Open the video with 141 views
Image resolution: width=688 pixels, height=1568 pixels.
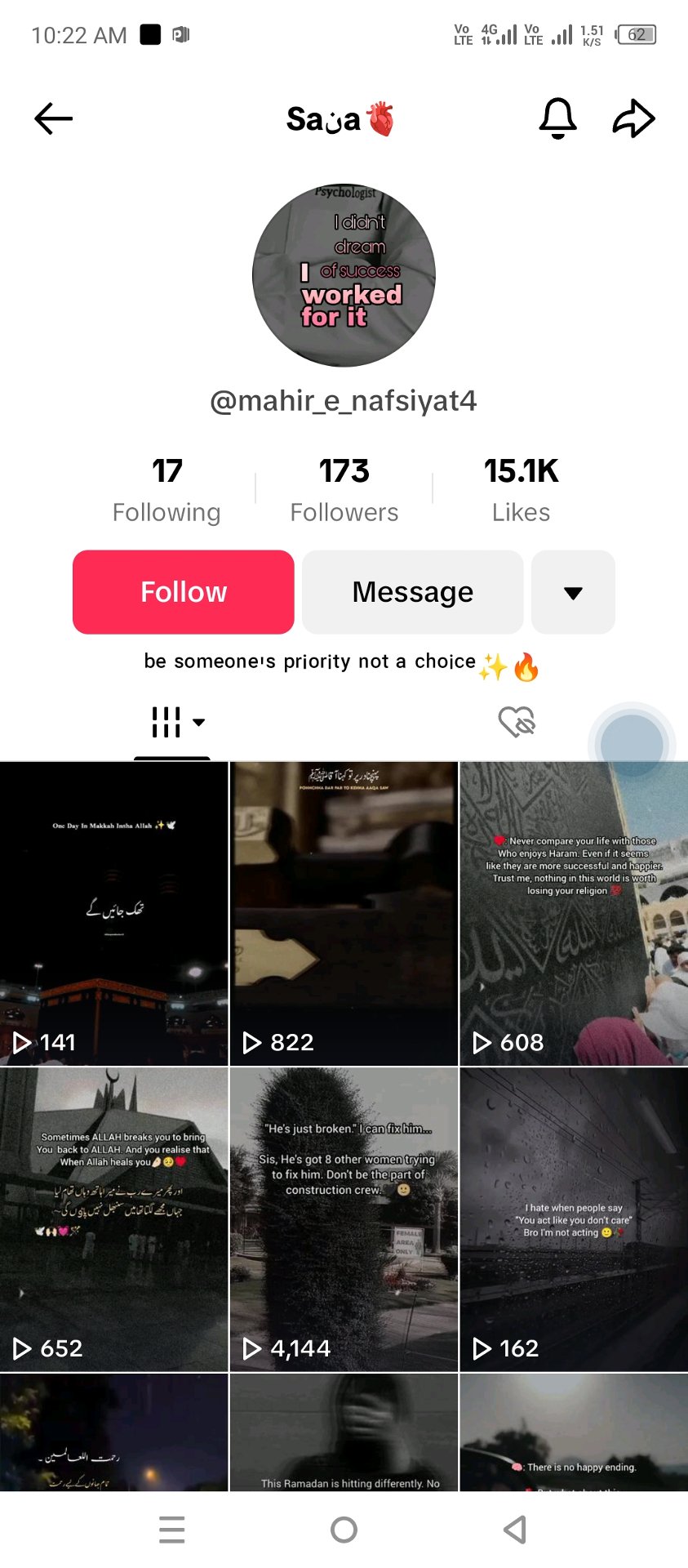pyautogui.click(x=113, y=913)
